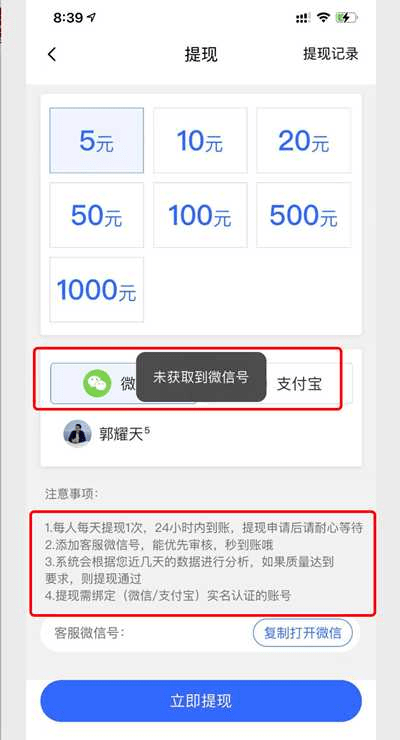Viewport: 400px width, 740px height.
Task: Go back using the arrow icon
Action: tap(52, 54)
